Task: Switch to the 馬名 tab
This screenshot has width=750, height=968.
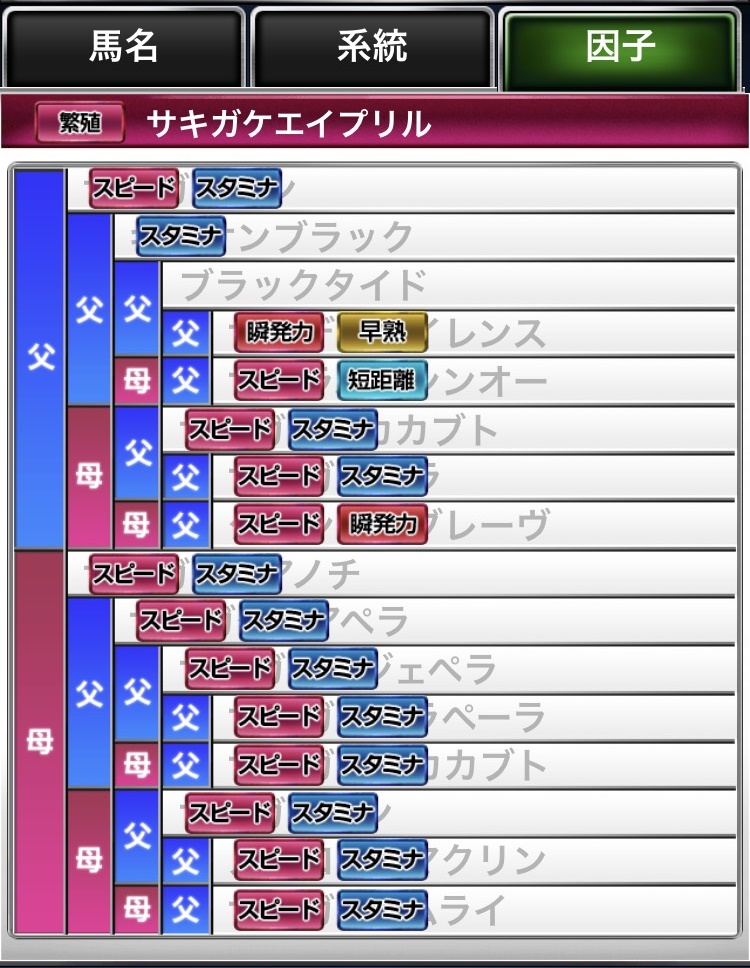Action: tap(123, 47)
